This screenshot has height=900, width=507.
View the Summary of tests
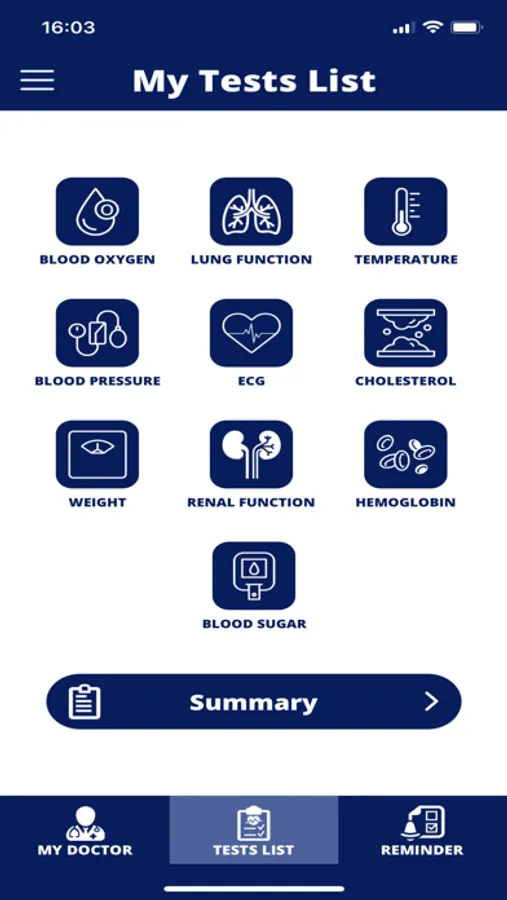254,702
